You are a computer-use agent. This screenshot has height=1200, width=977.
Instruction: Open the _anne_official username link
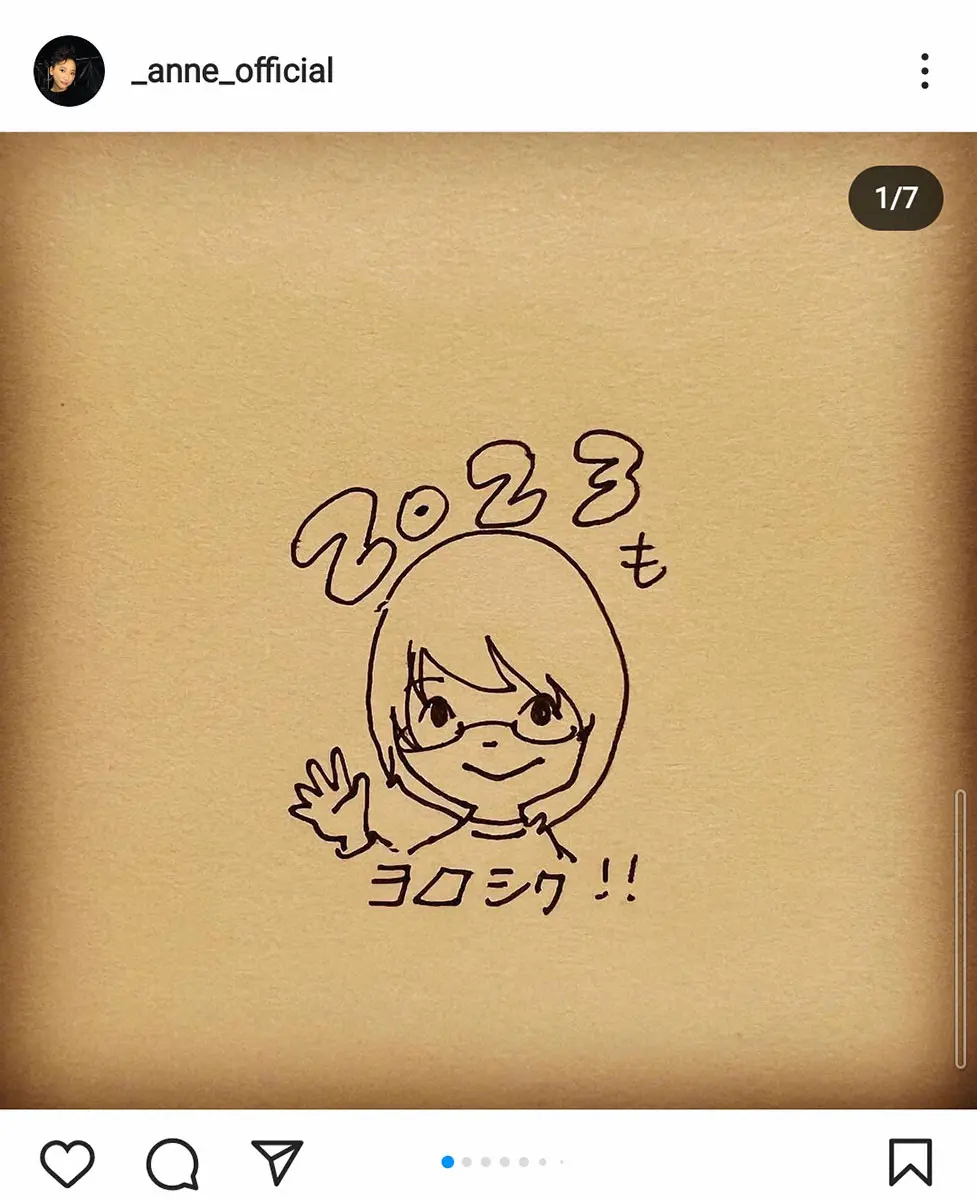232,71
